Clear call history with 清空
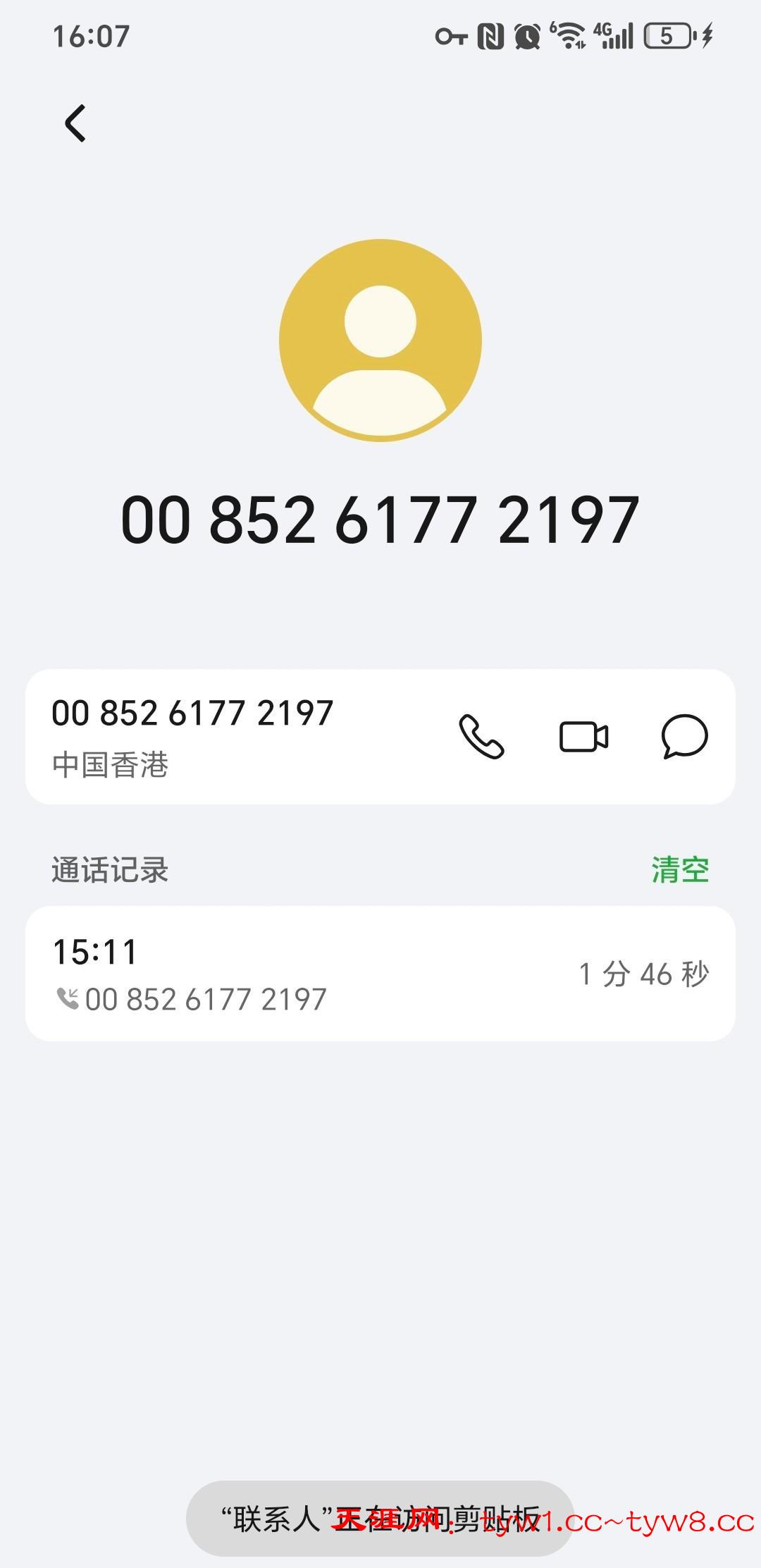The width and height of the screenshot is (761, 1568). click(679, 869)
